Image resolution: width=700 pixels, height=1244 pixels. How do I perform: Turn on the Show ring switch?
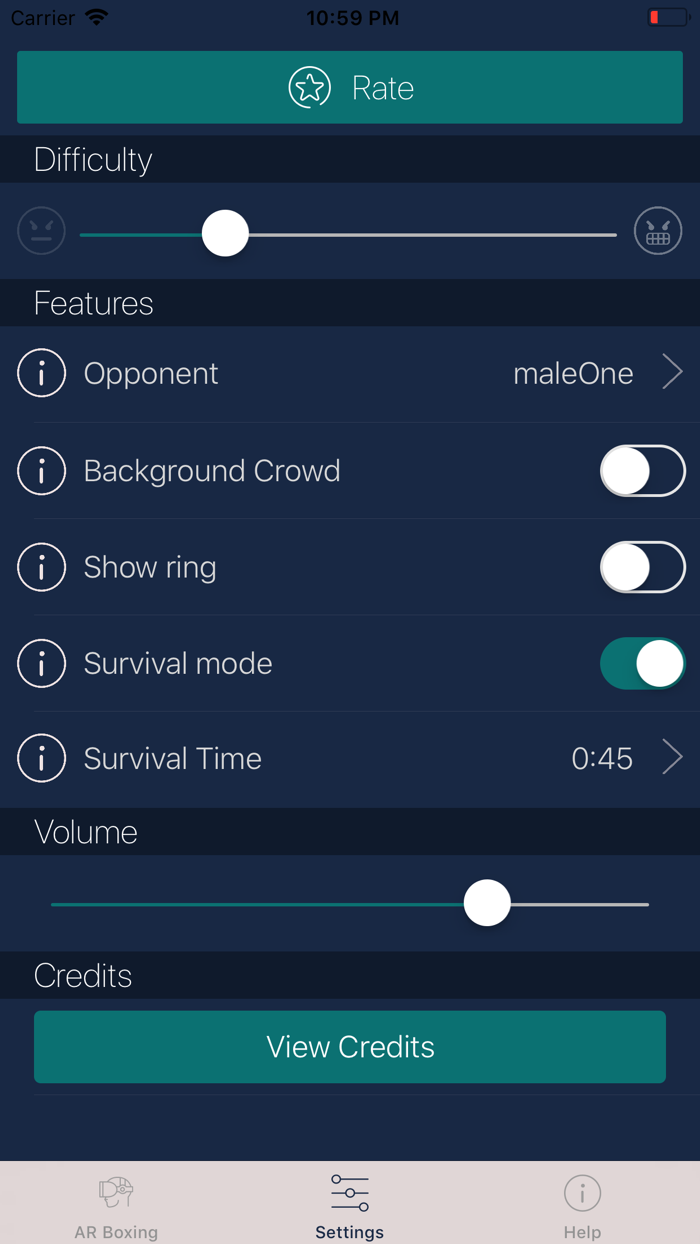642,567
